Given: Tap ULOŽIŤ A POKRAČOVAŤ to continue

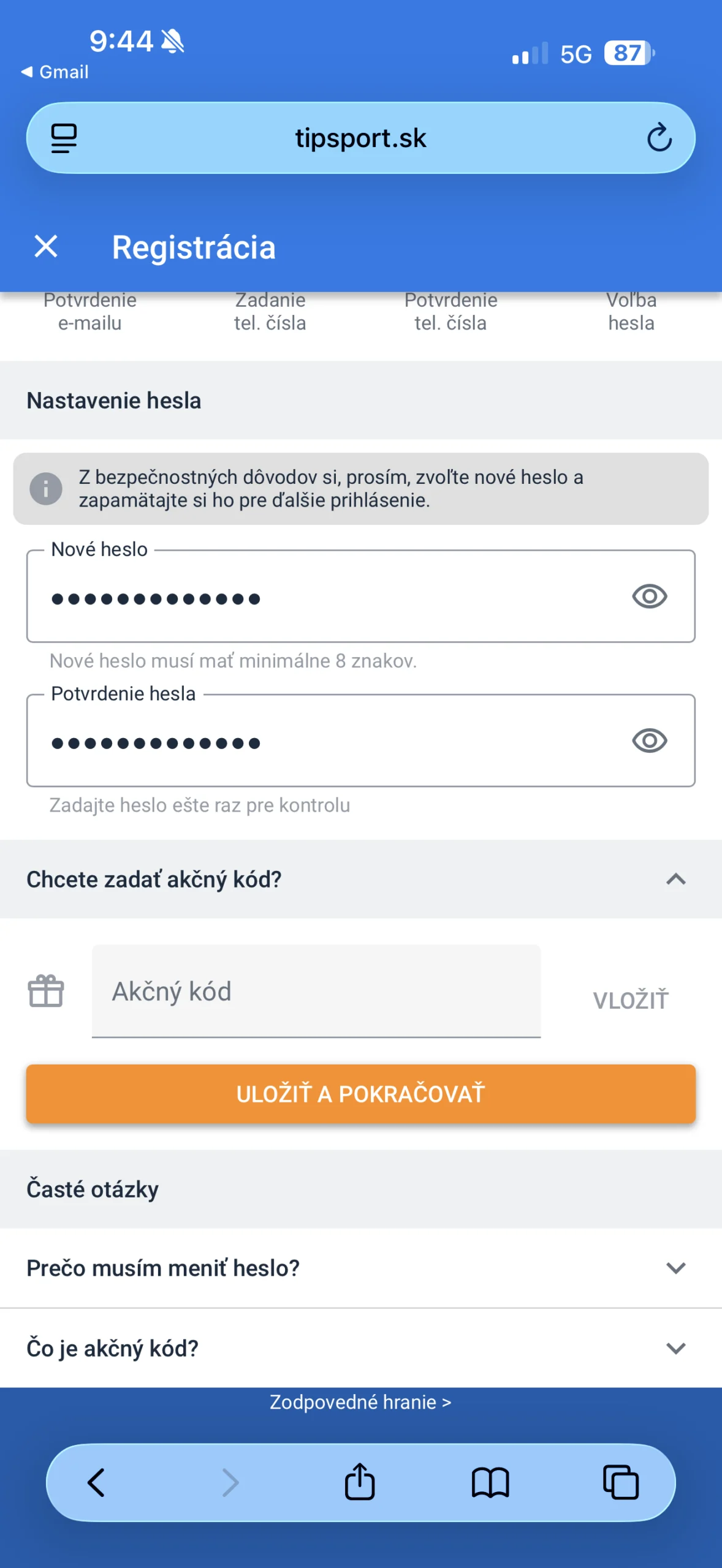Looking at the screenshot, I should click(360, 1094).
